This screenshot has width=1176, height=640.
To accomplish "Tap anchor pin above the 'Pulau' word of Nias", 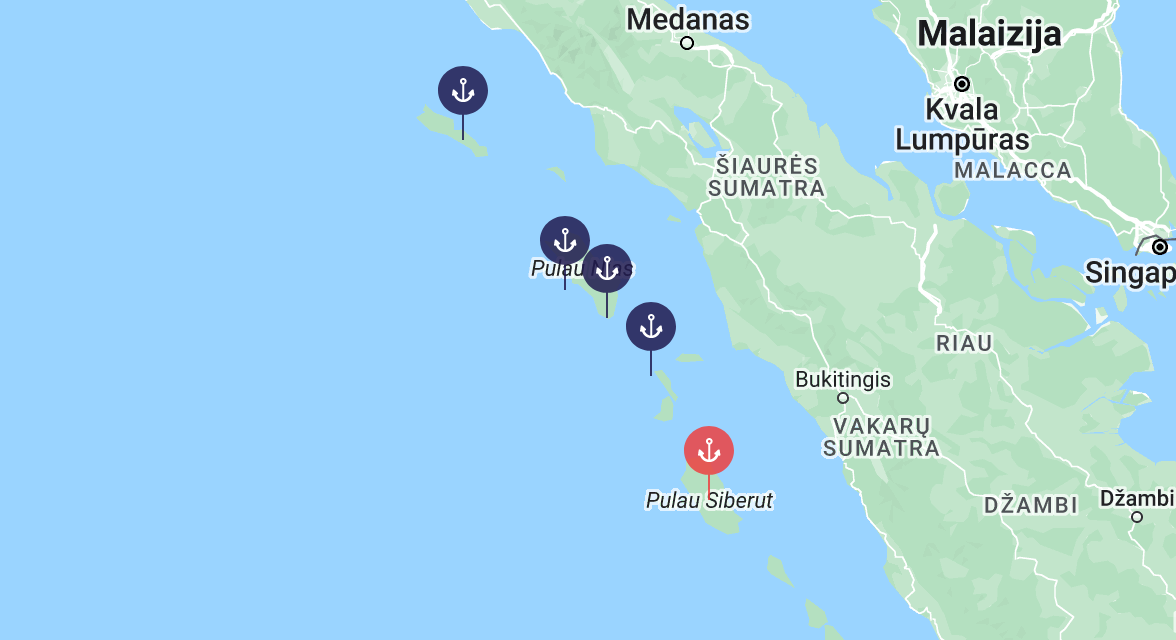I will 564,241.
